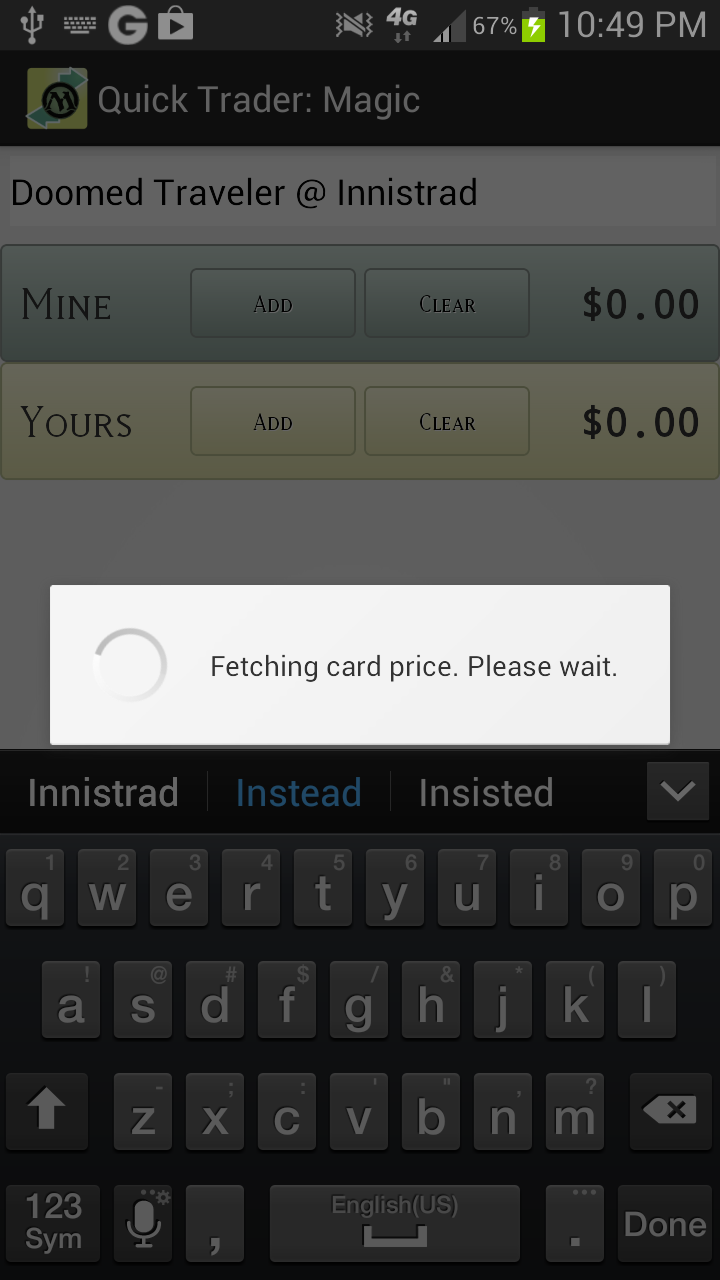Switch keyboard to 123 Sym layout
The image size is (720, 1280).
[x=53, y=1222]
